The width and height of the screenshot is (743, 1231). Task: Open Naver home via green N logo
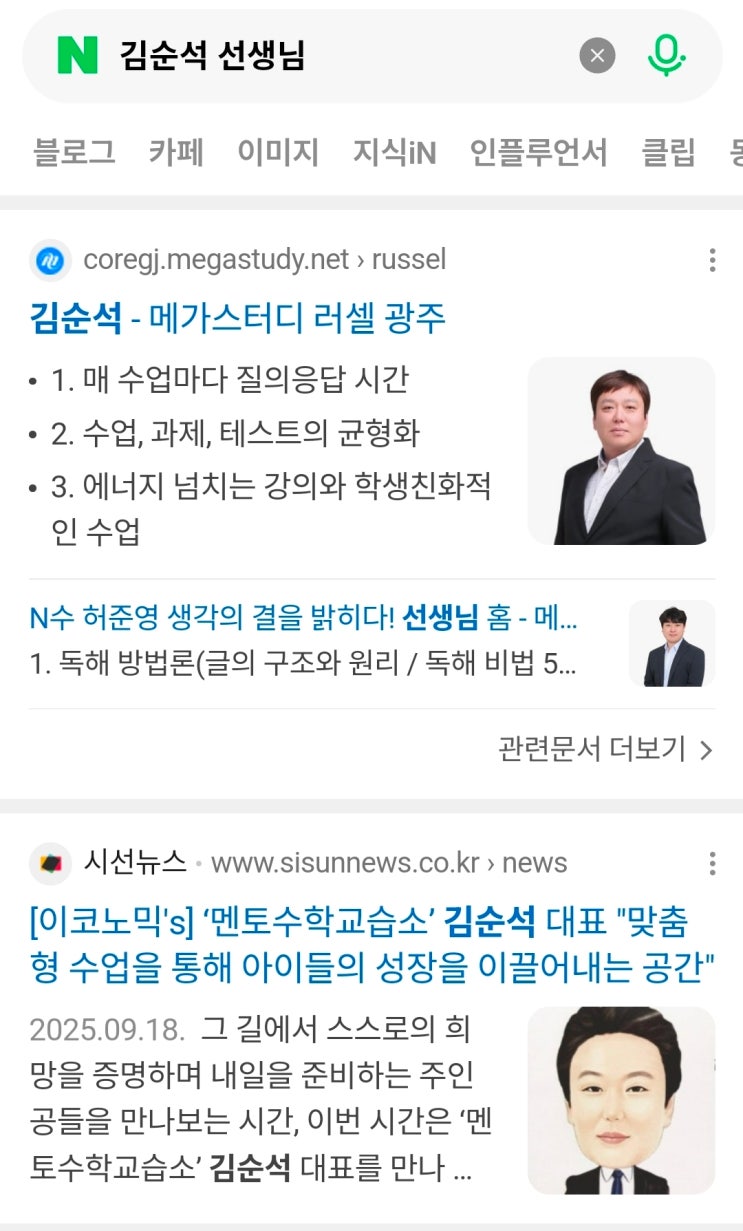pos(78,56)
